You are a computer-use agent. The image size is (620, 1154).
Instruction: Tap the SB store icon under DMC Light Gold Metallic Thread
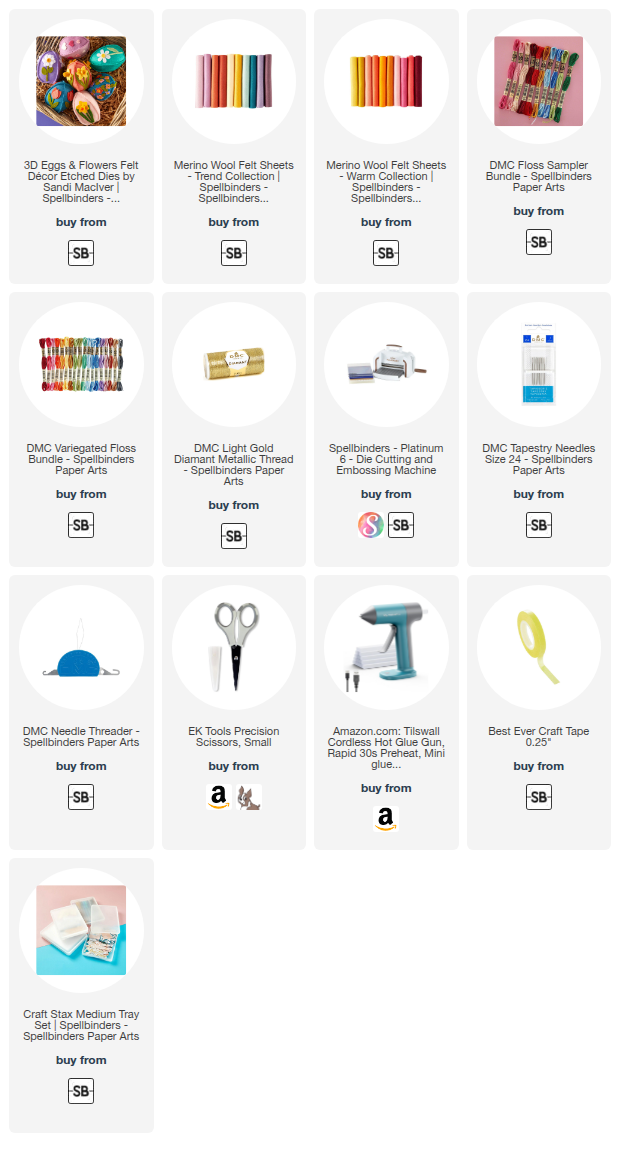(x=234, y=536)
